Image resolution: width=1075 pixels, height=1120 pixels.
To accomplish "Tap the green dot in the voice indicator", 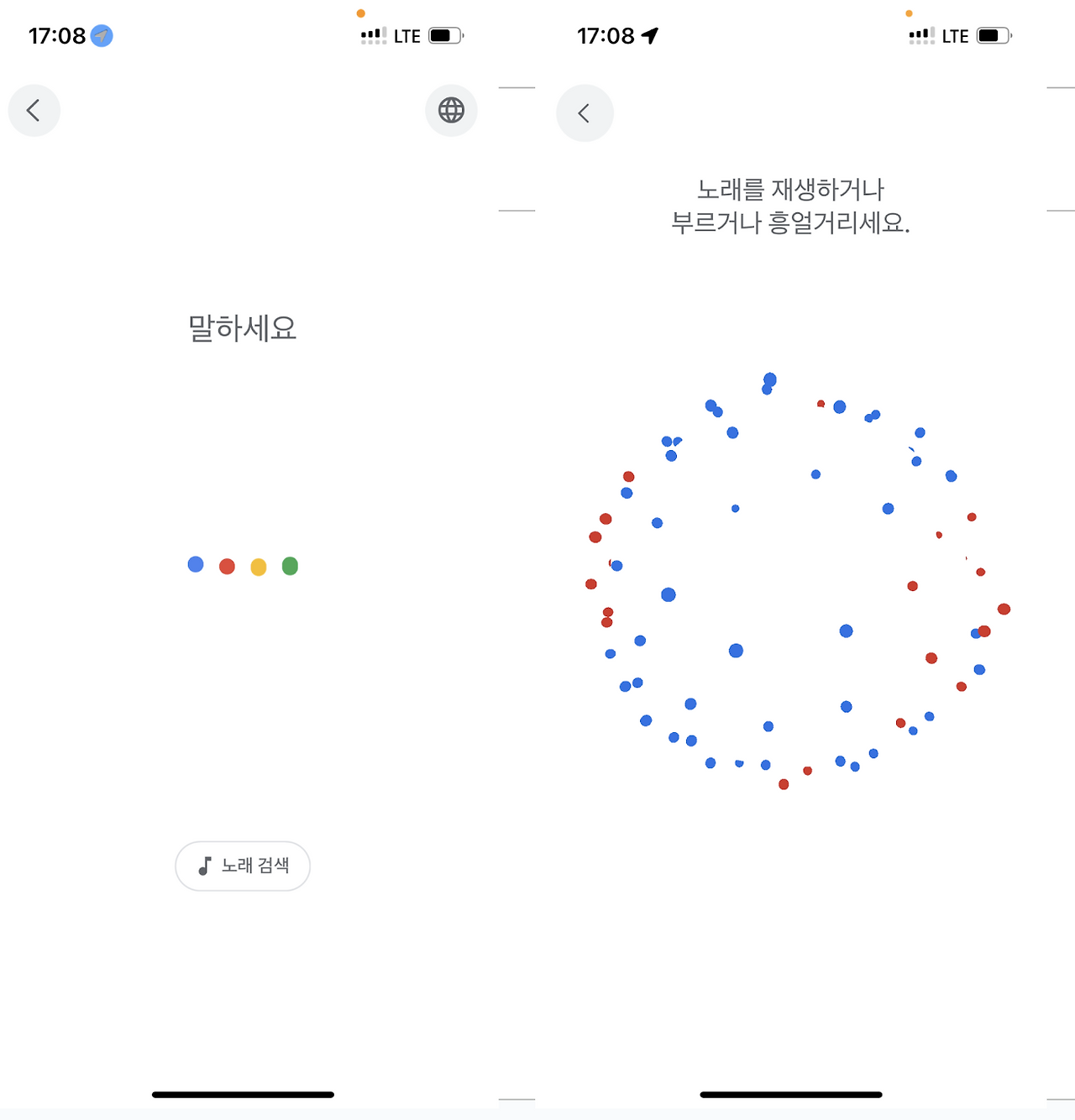I will point(289,566).
